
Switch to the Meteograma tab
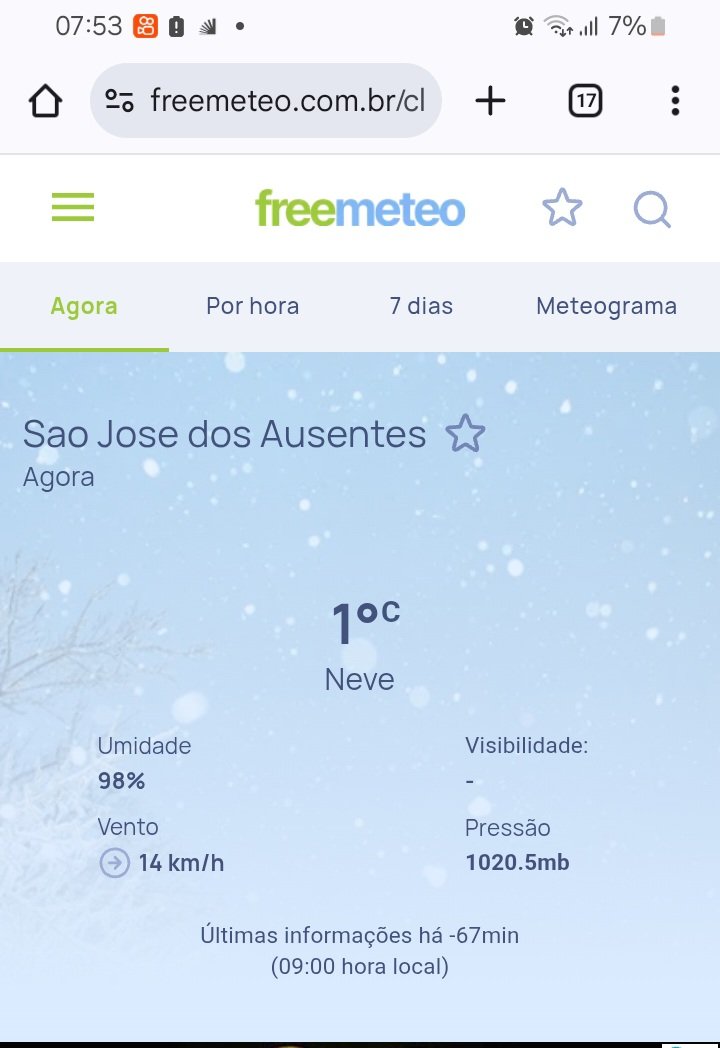606,306
